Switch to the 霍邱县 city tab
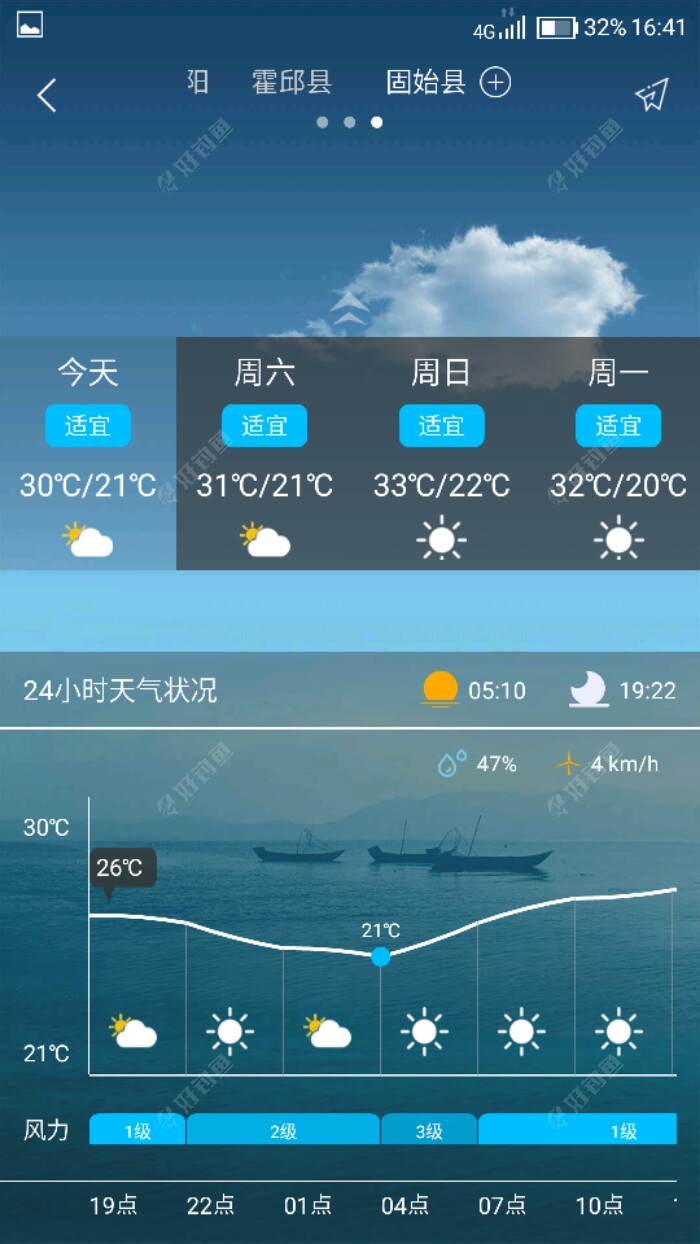This screenshot has width=700, height=1244. coord(291,82)
